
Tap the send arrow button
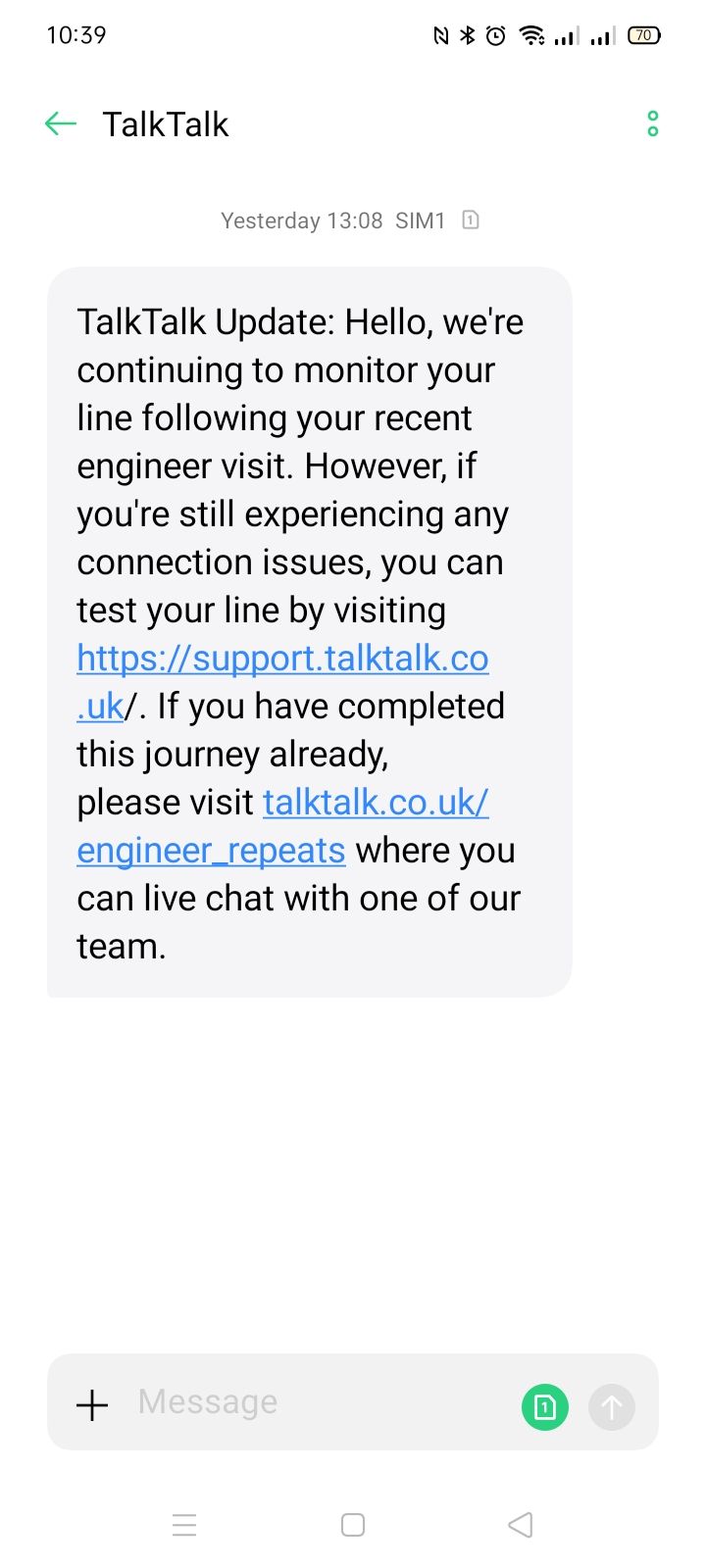(611, 1406)
